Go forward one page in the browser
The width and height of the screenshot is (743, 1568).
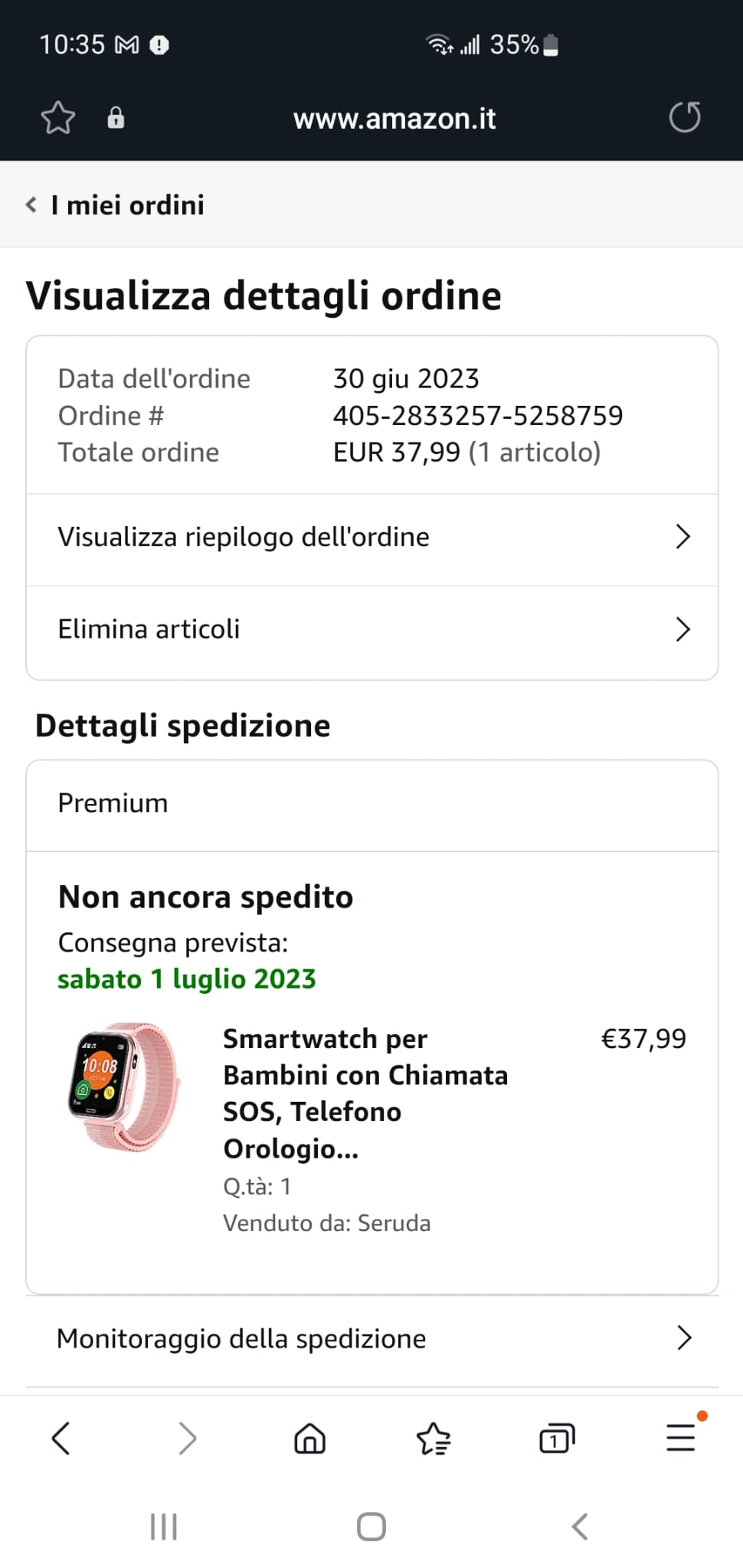pyautogui.click(x=187, y=1438)
